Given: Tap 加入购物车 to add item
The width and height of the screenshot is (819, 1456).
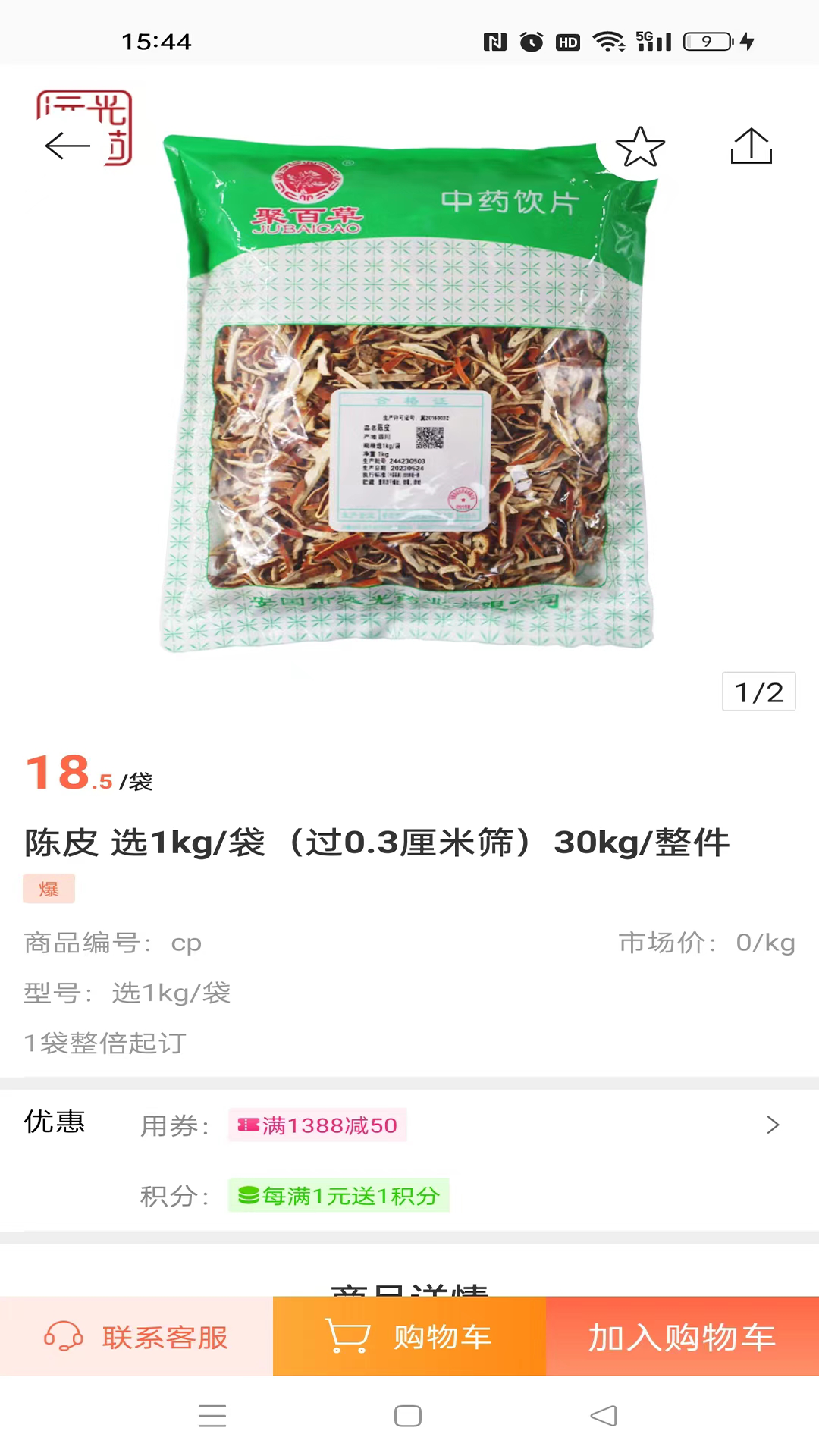Looking at the screenshot, I should [682, 1337].
